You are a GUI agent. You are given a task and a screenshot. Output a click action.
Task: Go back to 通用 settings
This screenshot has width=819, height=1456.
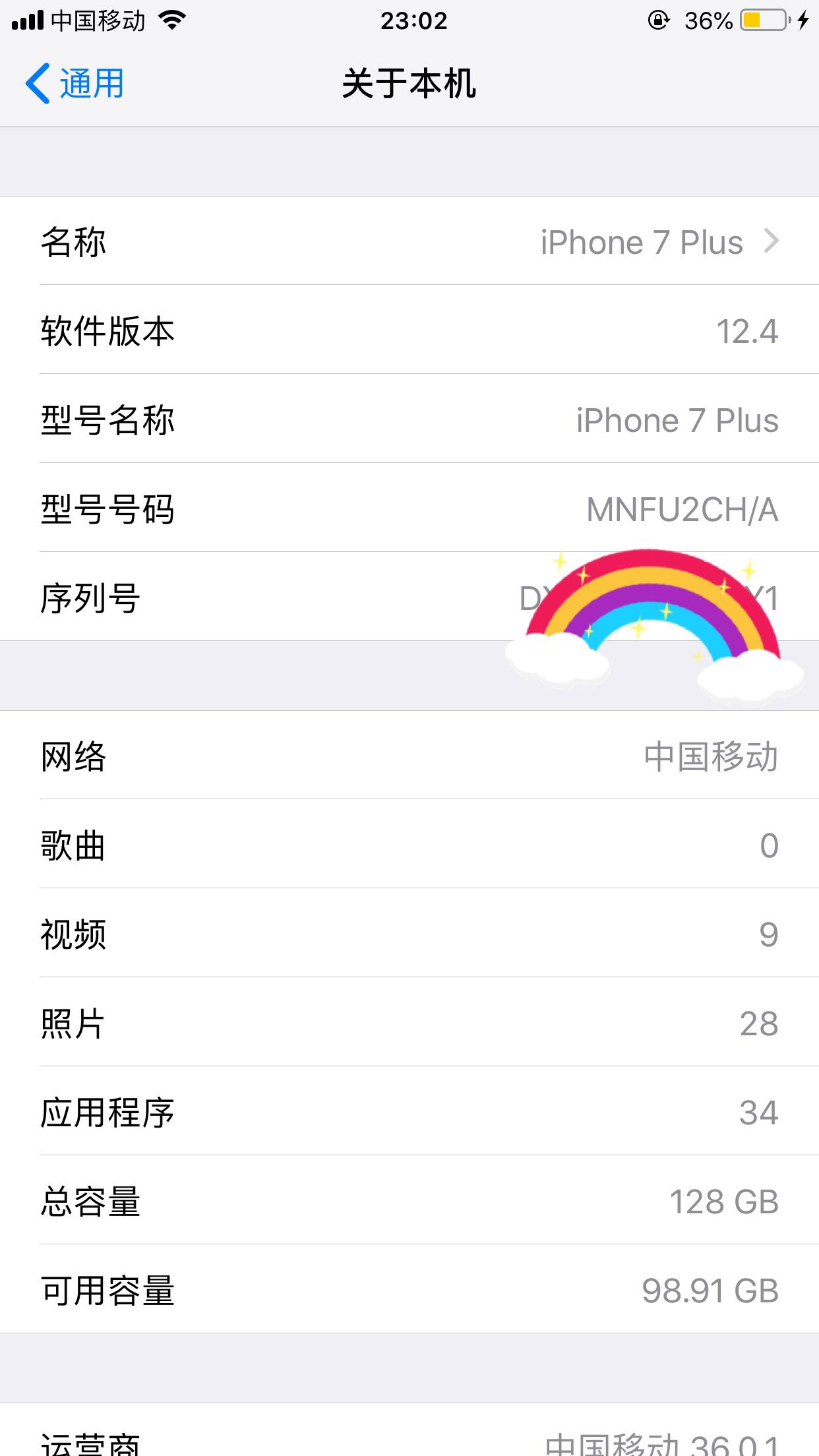pos(75,84)
